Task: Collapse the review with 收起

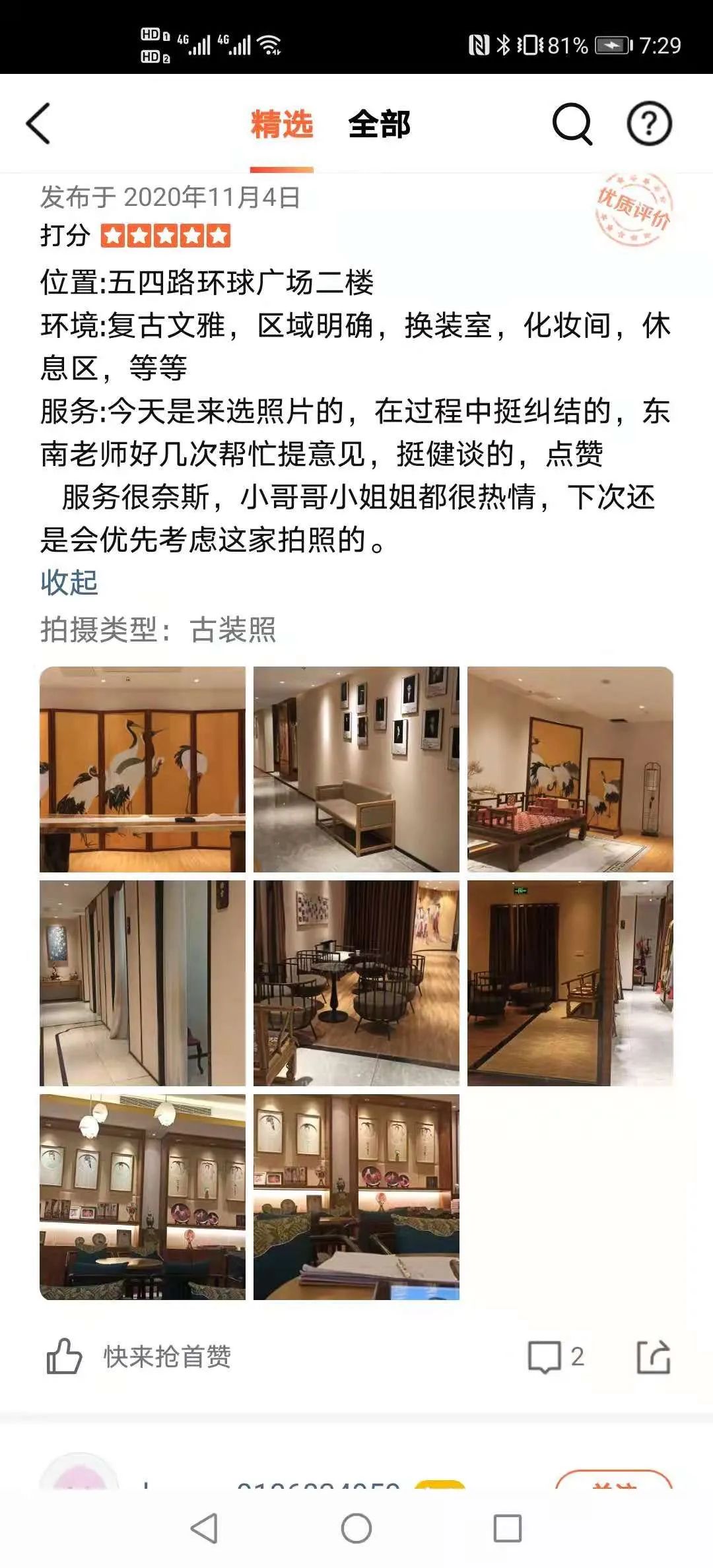Action: [x=69, y=583]
